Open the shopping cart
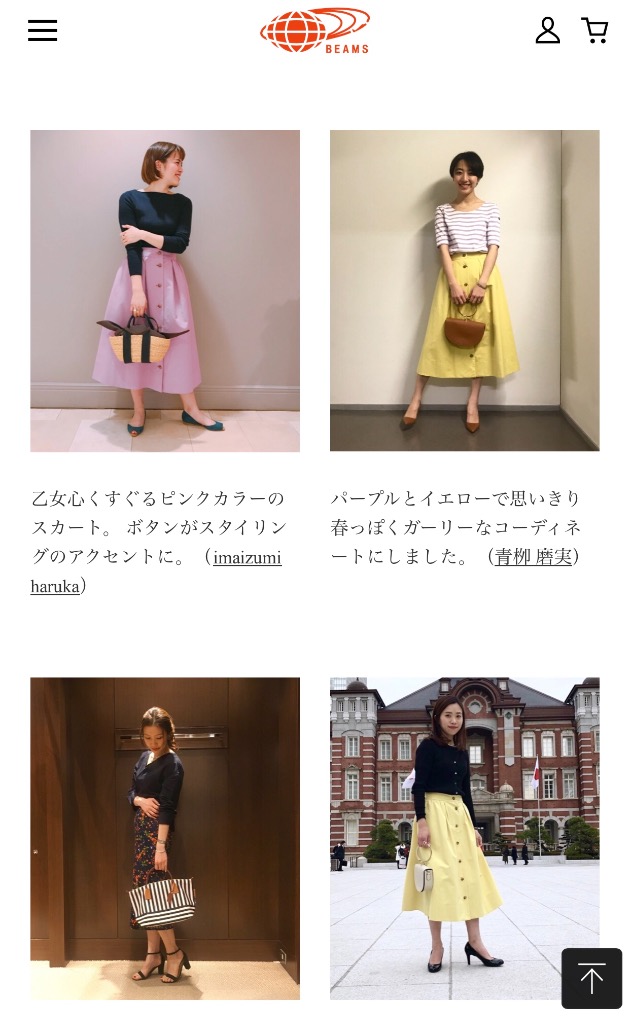 pos(594,30)
